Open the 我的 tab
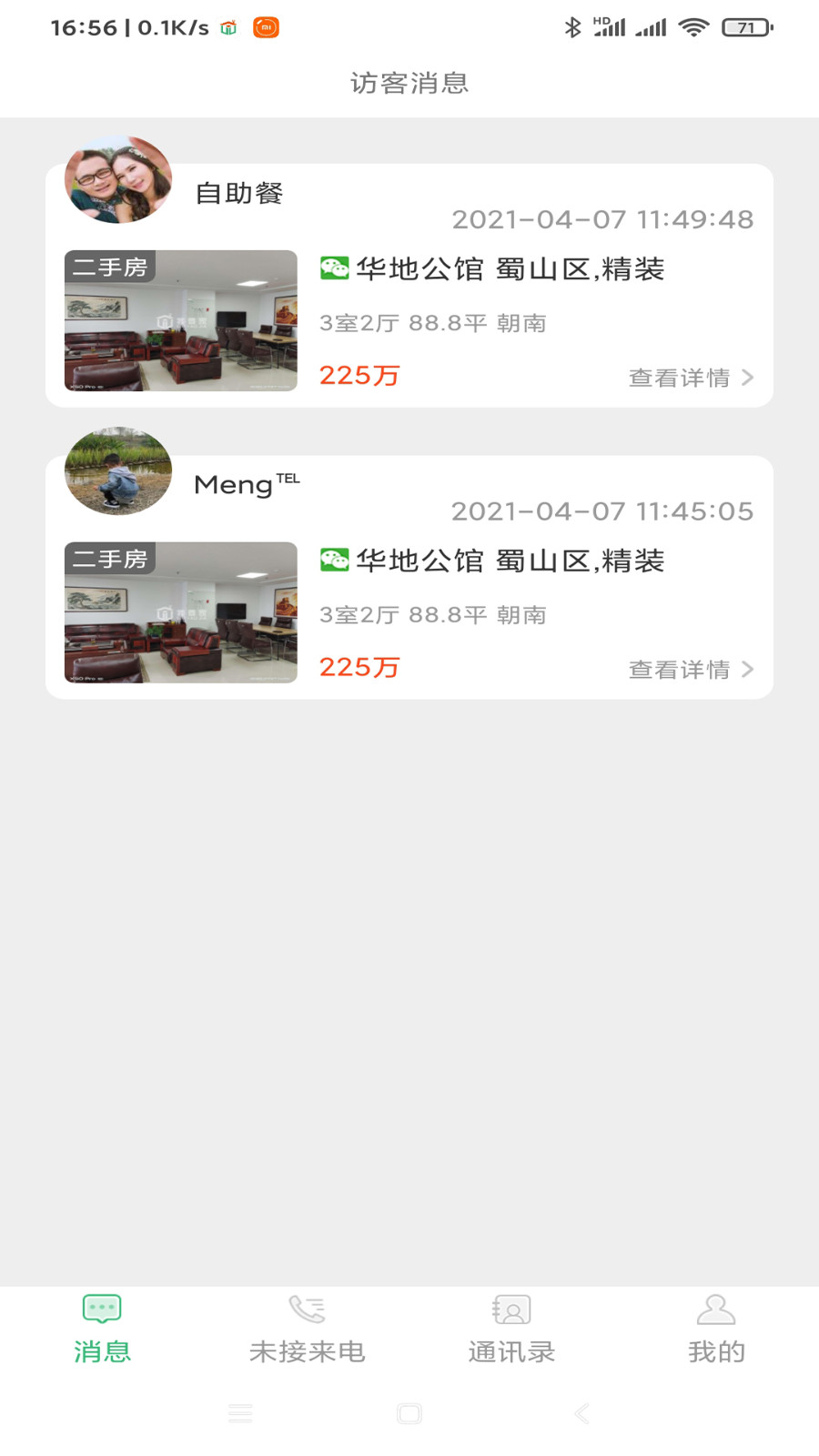Image resolution: width=819 pixels, height=1456 pixels. pos(716,1329)
